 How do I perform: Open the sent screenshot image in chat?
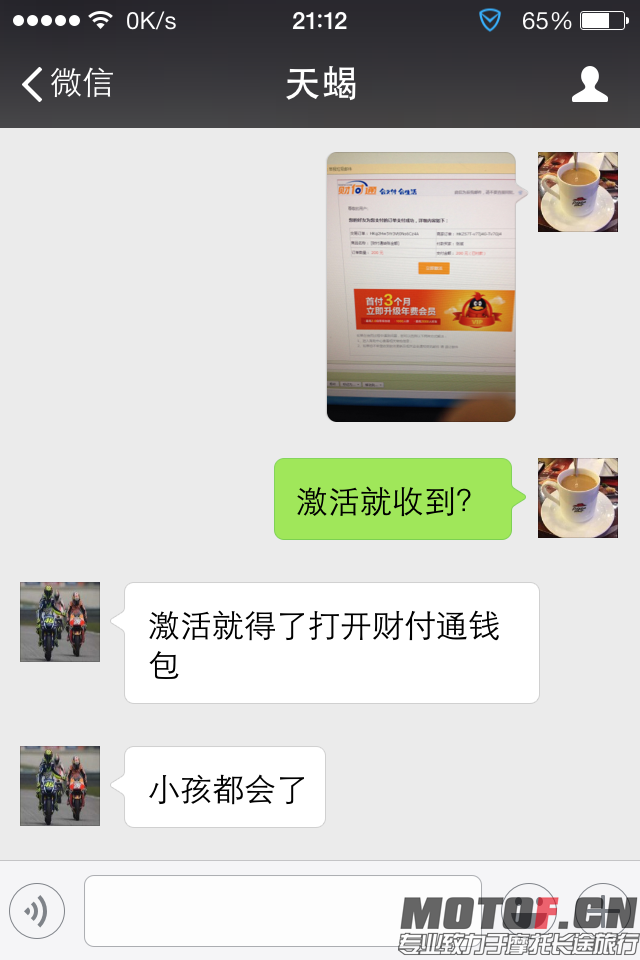coord(421,287)
